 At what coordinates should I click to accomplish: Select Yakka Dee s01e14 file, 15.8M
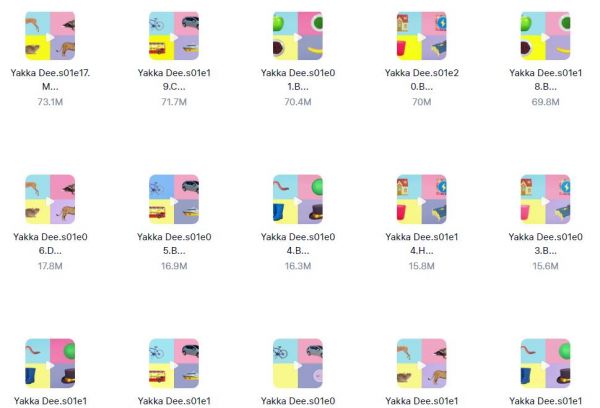coord(421,199)
